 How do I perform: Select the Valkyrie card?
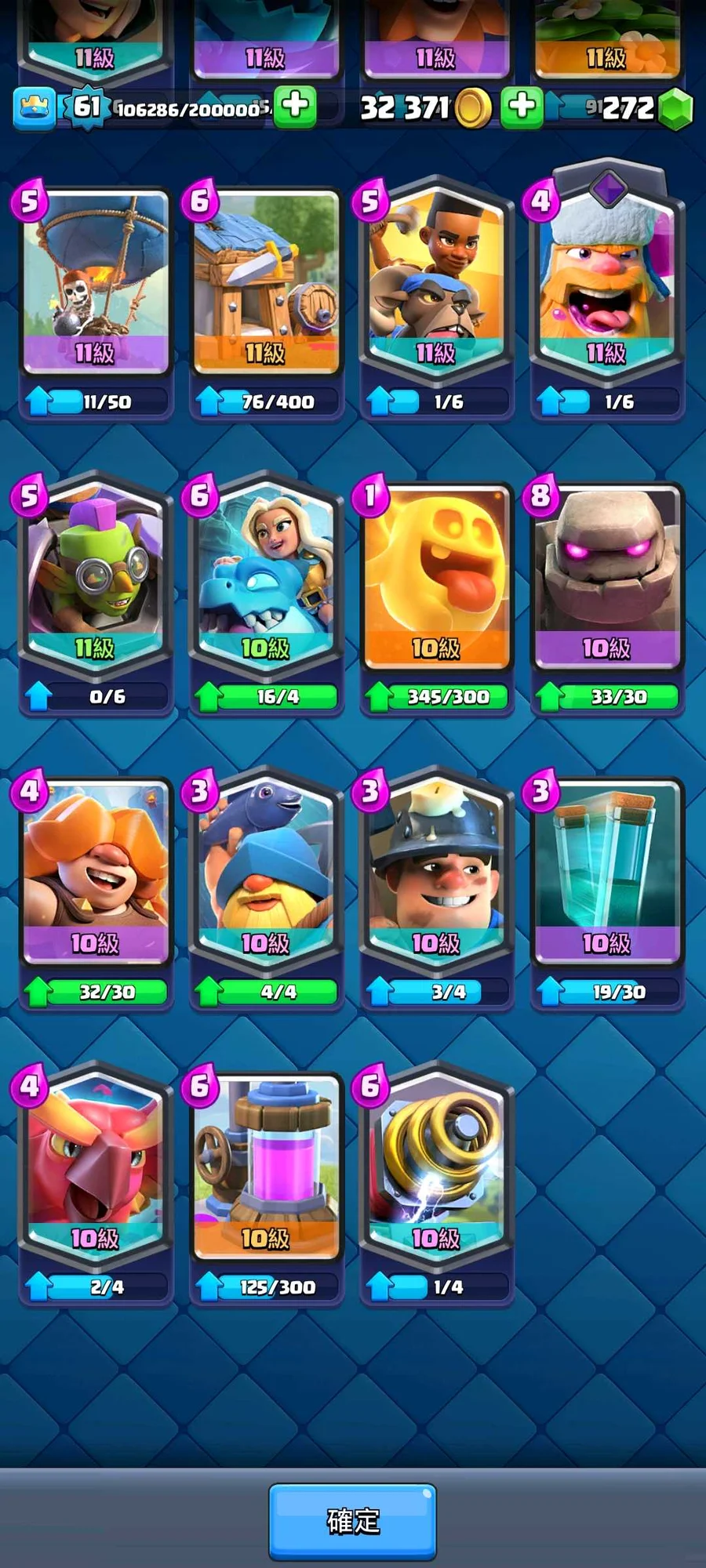95,870
